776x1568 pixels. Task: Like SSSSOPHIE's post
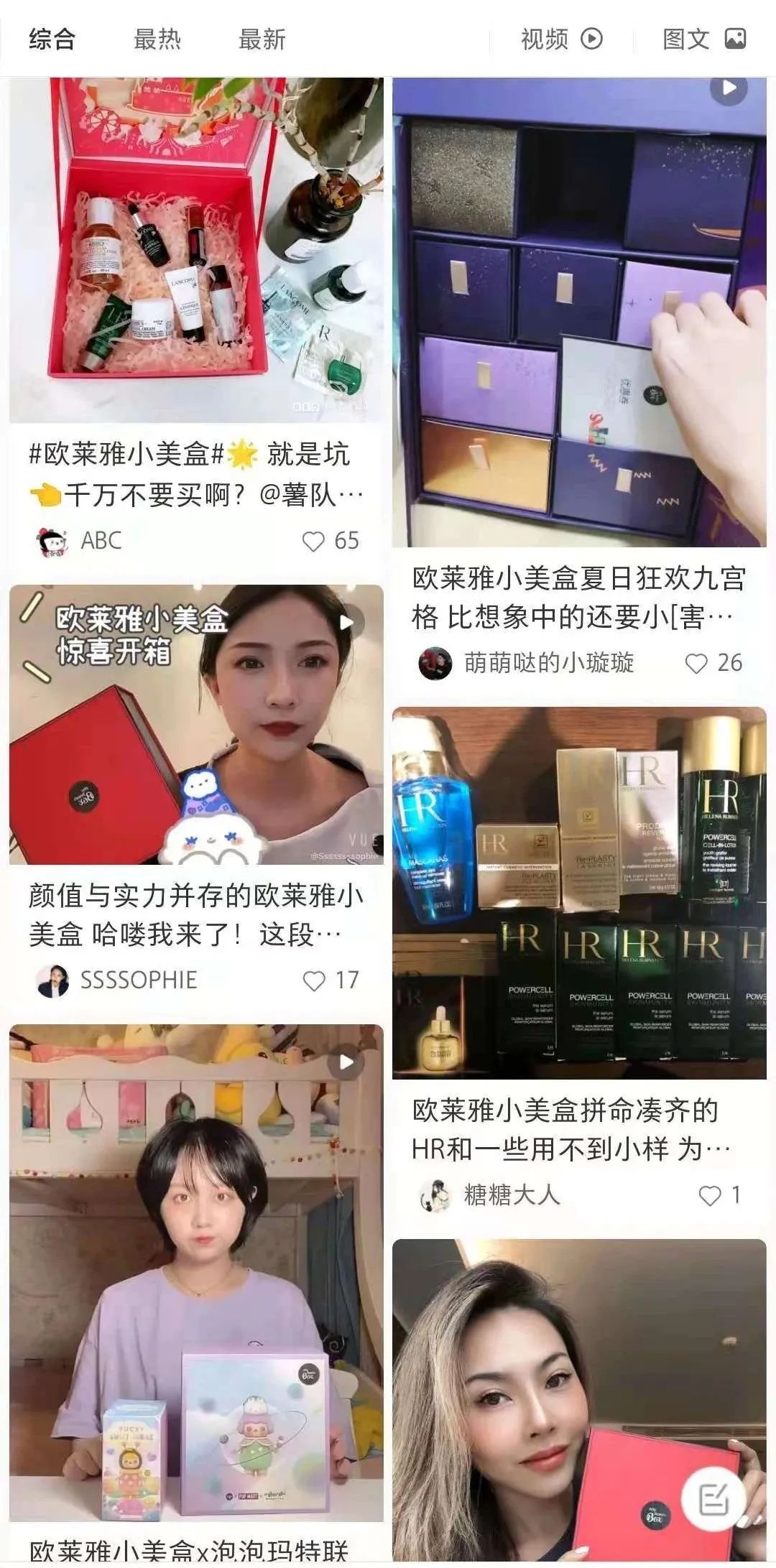click(314, 980)
